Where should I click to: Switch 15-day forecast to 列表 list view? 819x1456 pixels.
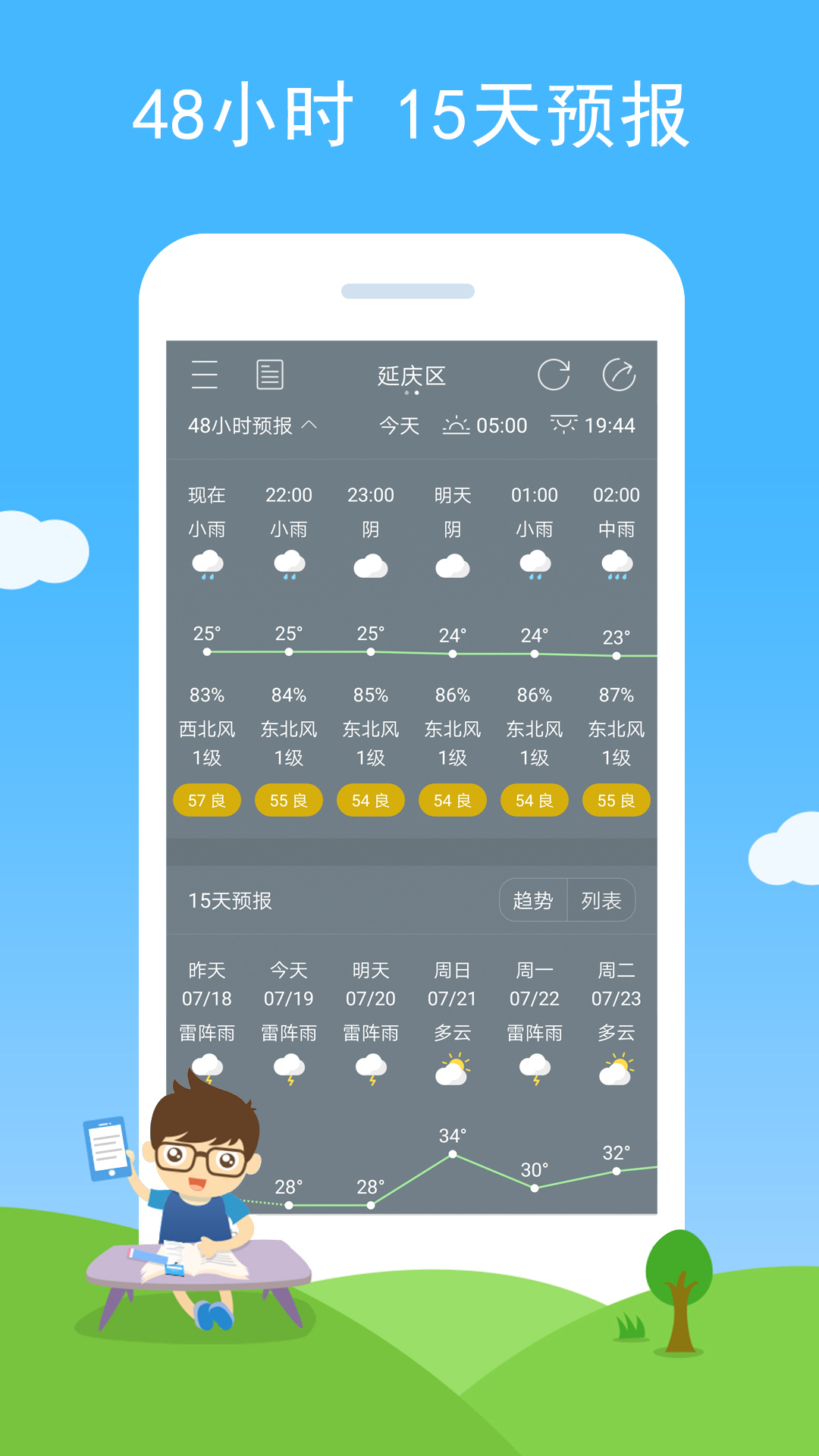click(x=603, y=900)
